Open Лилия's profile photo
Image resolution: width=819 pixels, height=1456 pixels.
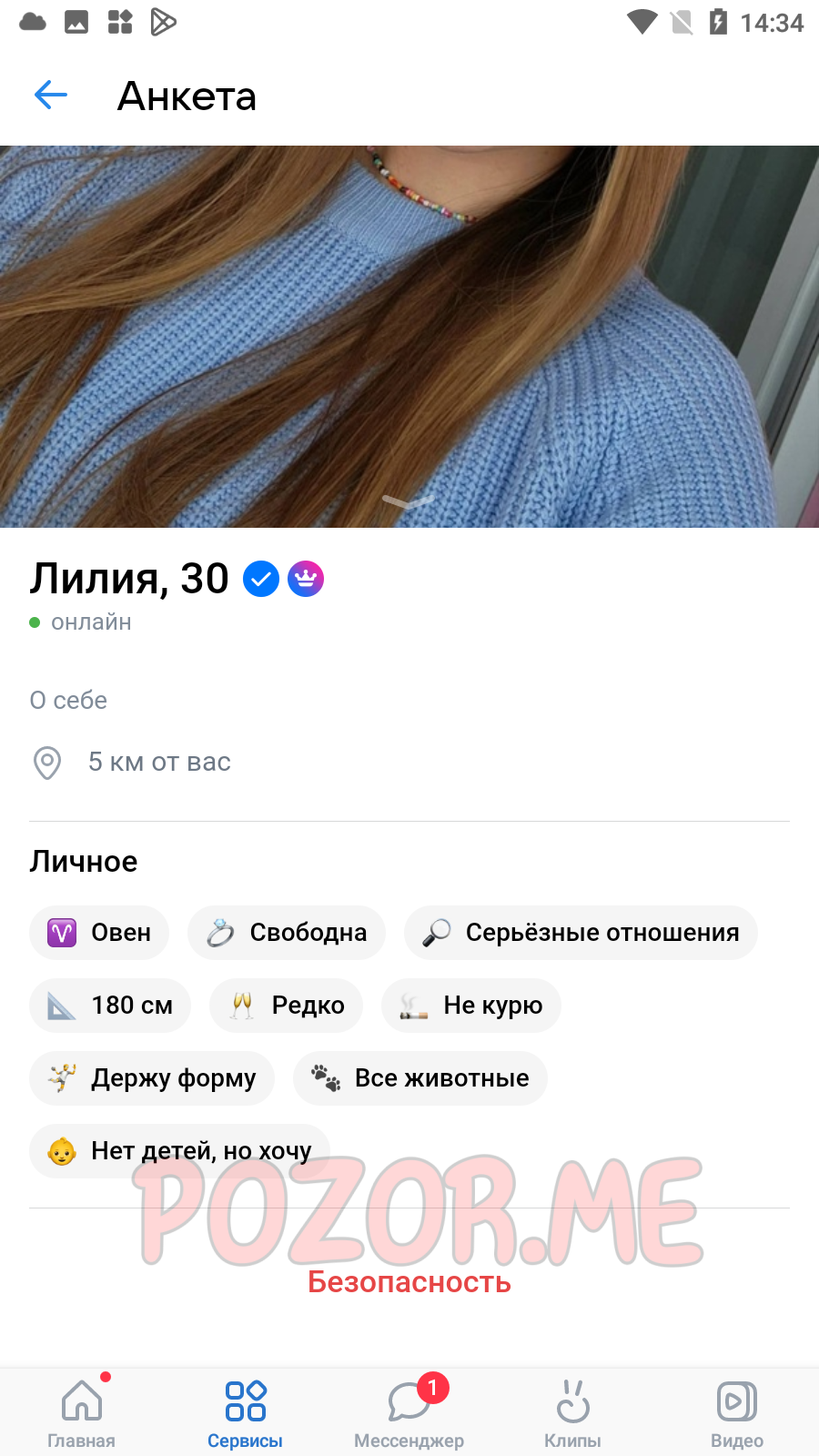coord(409,337)
